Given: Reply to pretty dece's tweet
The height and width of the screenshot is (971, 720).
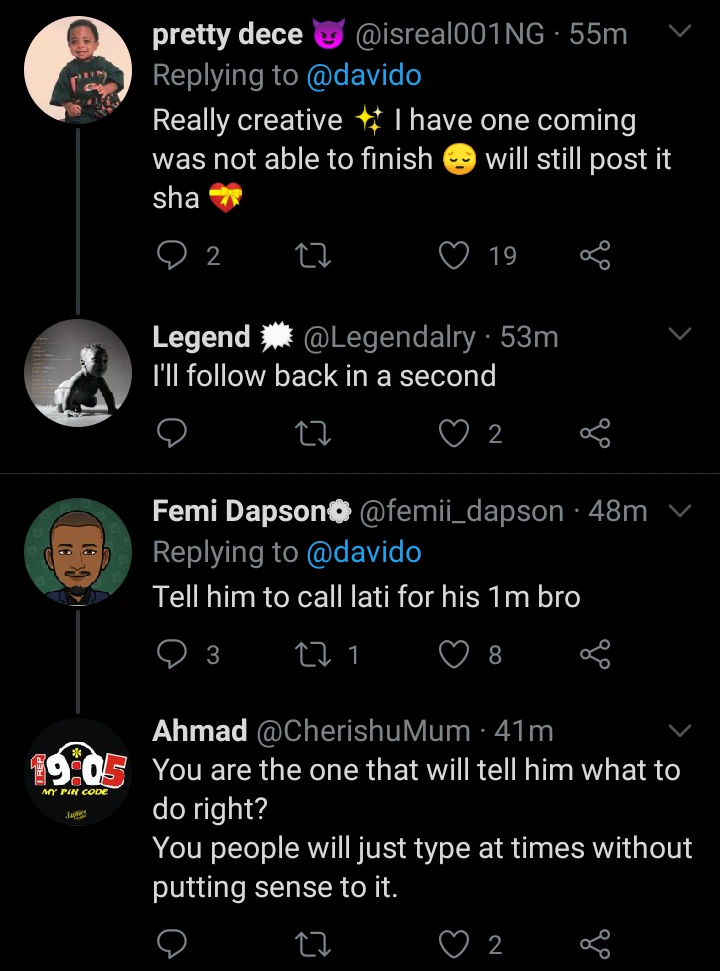Looking at the screenshot, I should click(173, 257).
